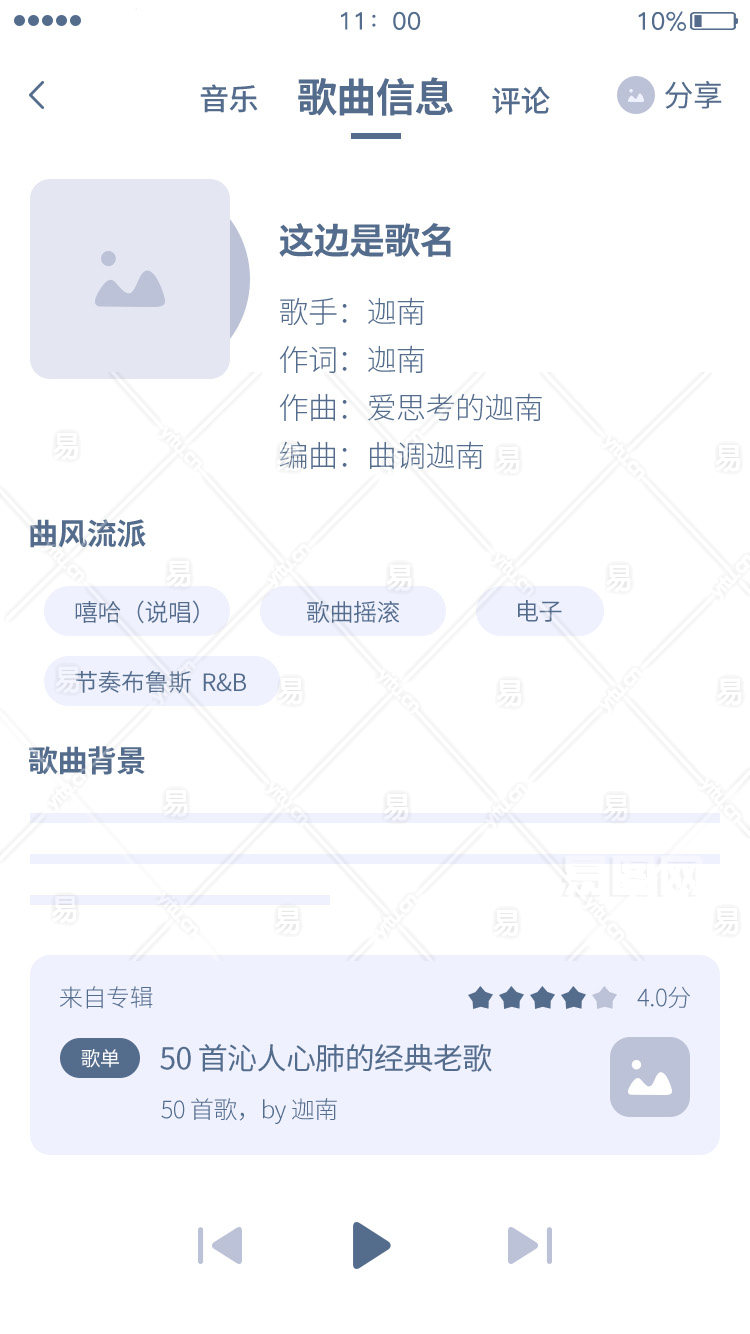Switch to the 音乐 tab
Image resolution: width=750 pixels, height=1334 pixels.
click(x=229, y=99)
